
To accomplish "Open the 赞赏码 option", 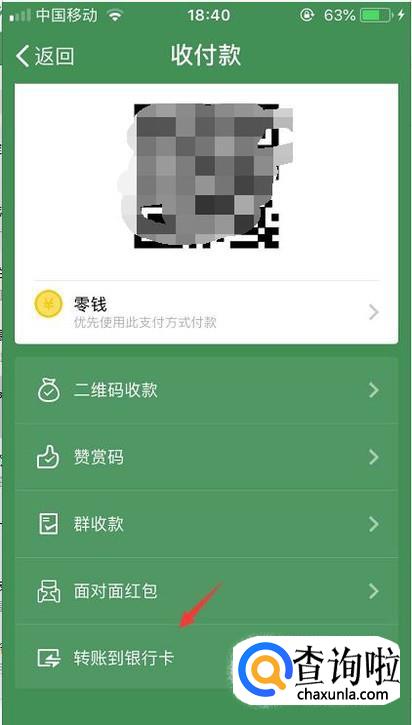I will 206,457.
